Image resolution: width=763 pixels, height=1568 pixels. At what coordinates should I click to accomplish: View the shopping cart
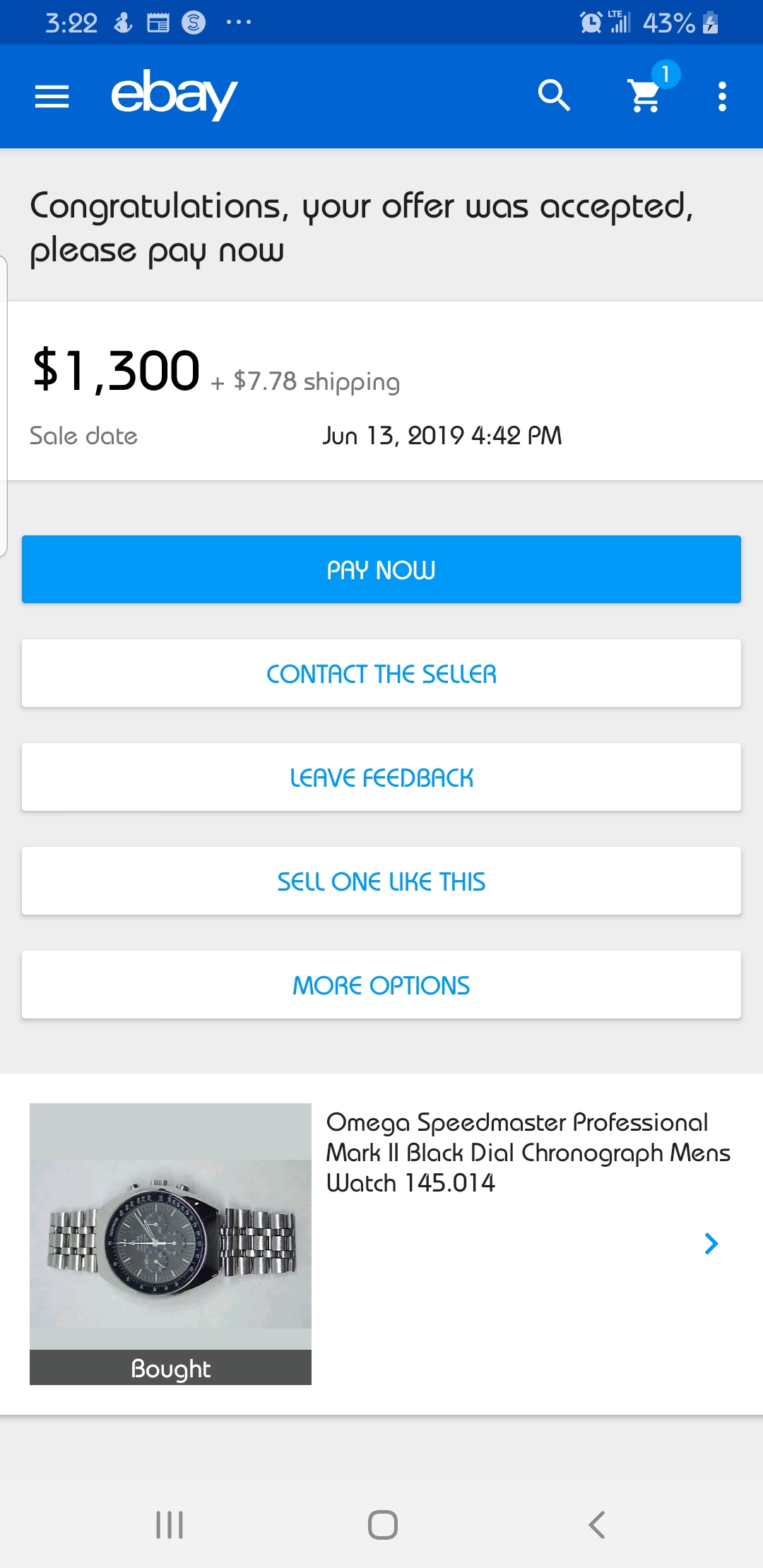tap(646, 96)
